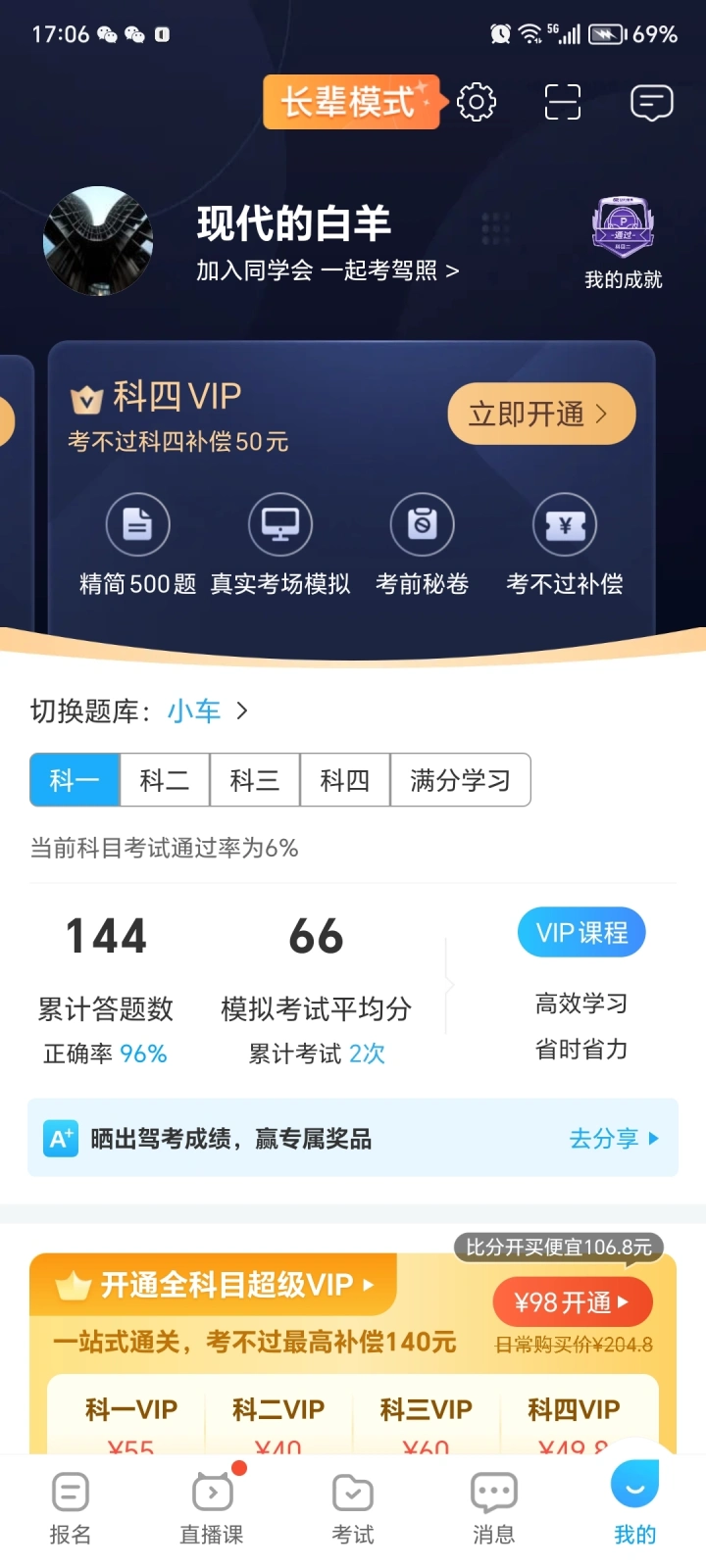View 我的成就 achievements badge
Screen dimensions: 706x1568
pos(624,243)
